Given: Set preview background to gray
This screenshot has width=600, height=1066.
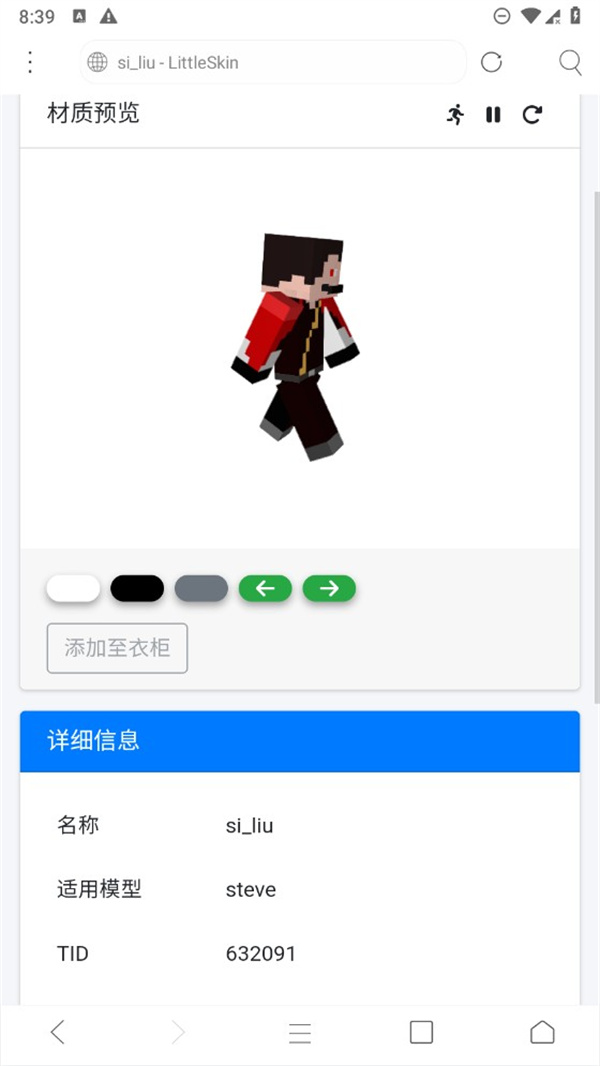Looking at the screenshot, I should [201, 589].
